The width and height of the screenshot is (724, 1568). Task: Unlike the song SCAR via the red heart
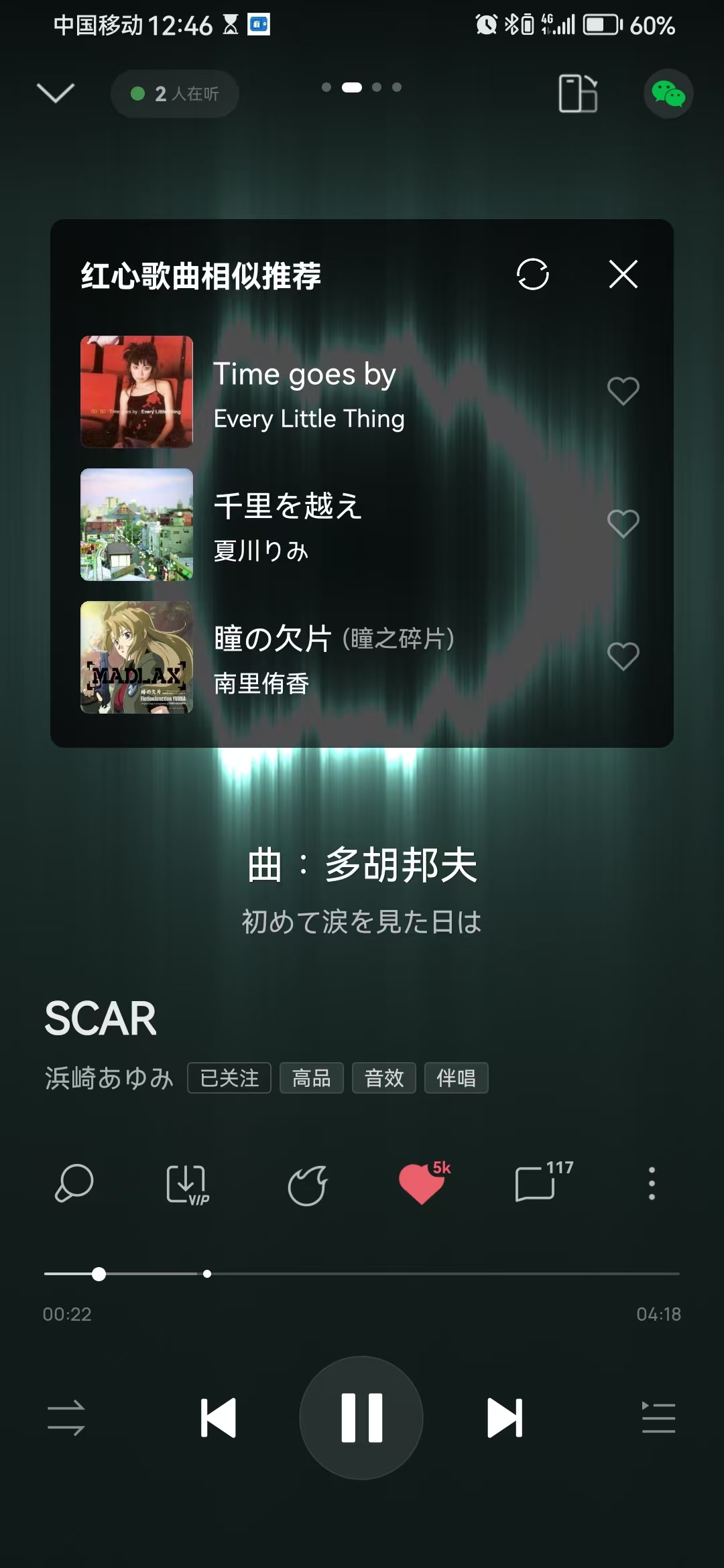(422, 1184)
